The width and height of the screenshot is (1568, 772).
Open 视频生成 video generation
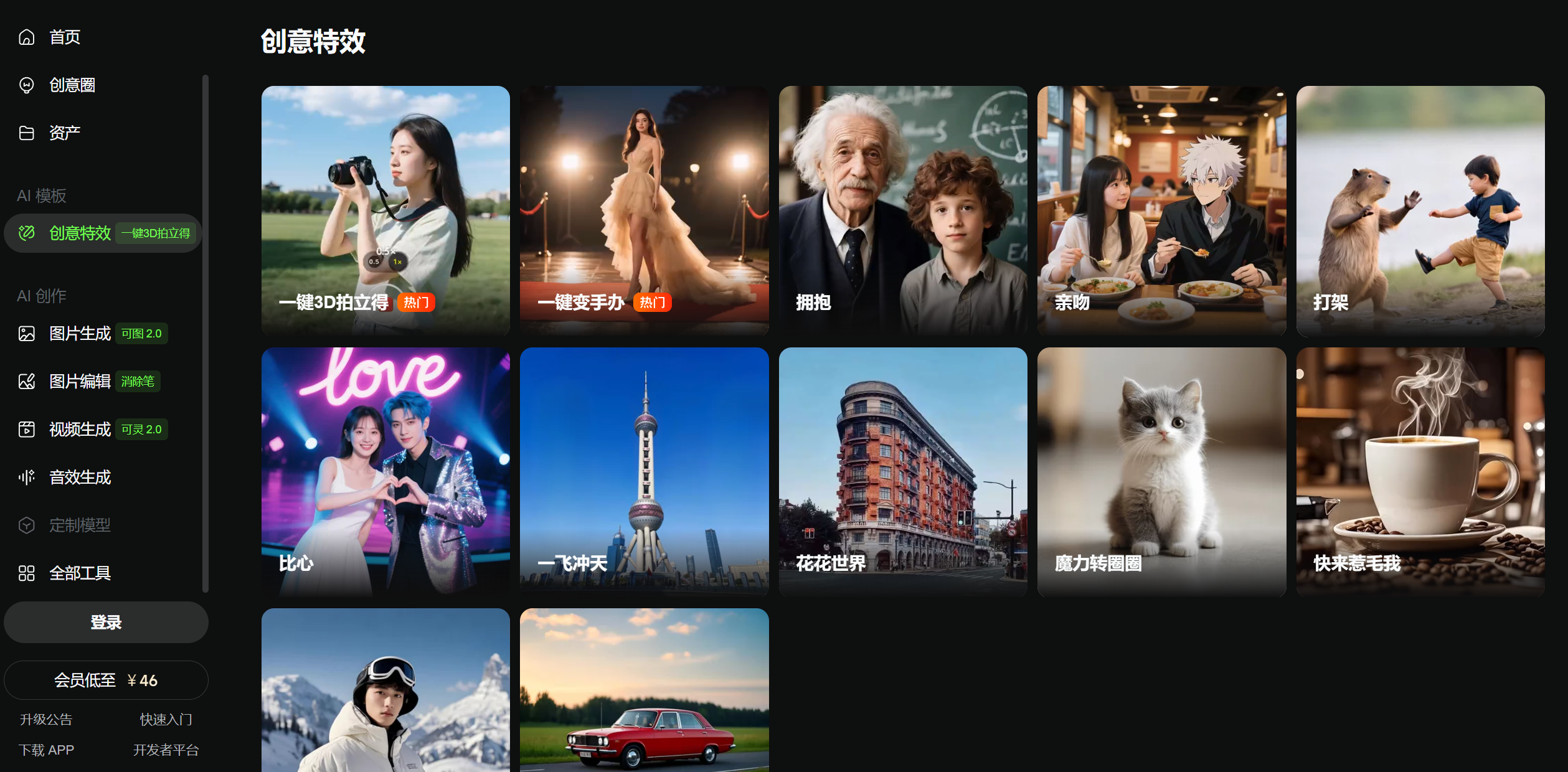click(80, 430)
